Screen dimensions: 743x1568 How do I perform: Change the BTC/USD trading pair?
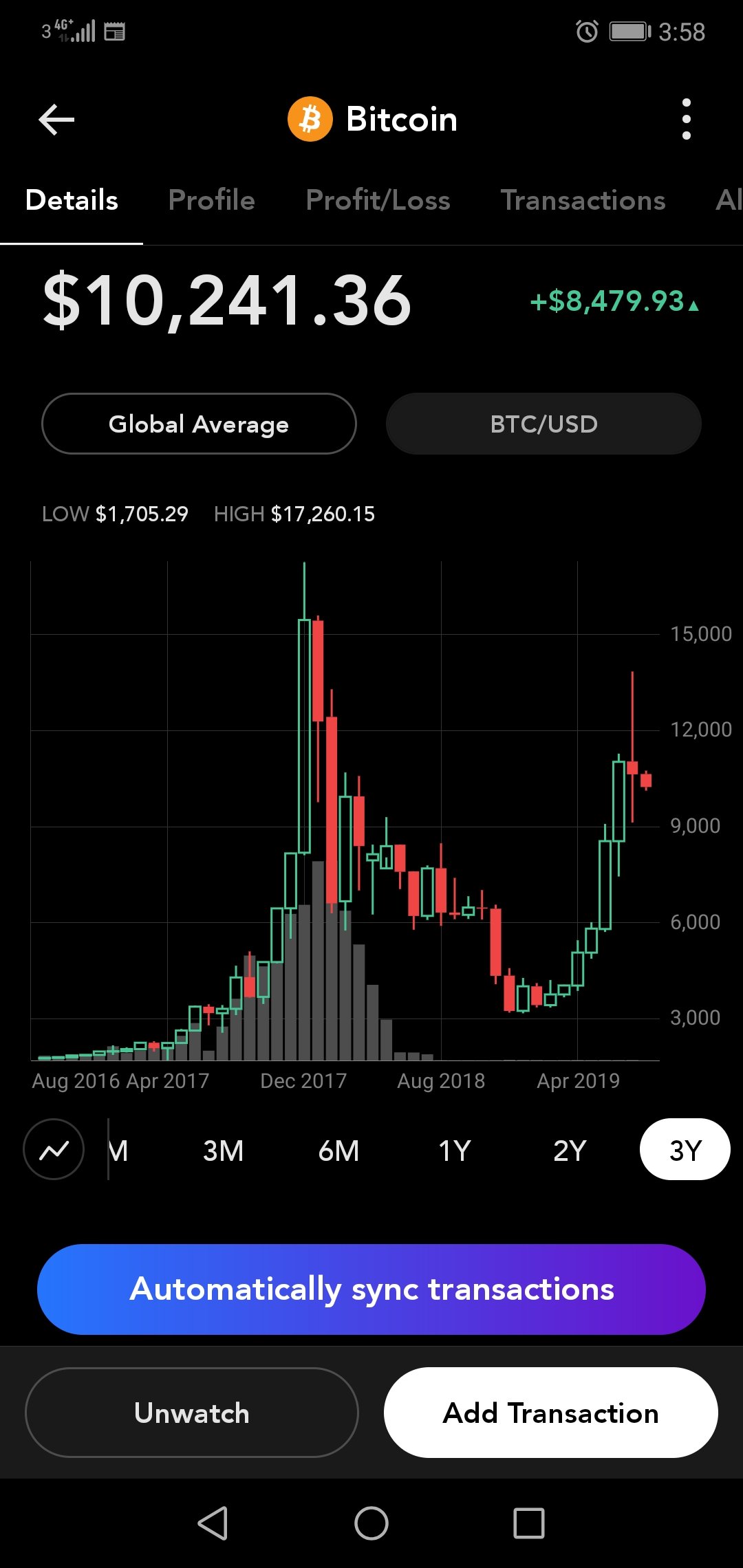pos(543,424)
